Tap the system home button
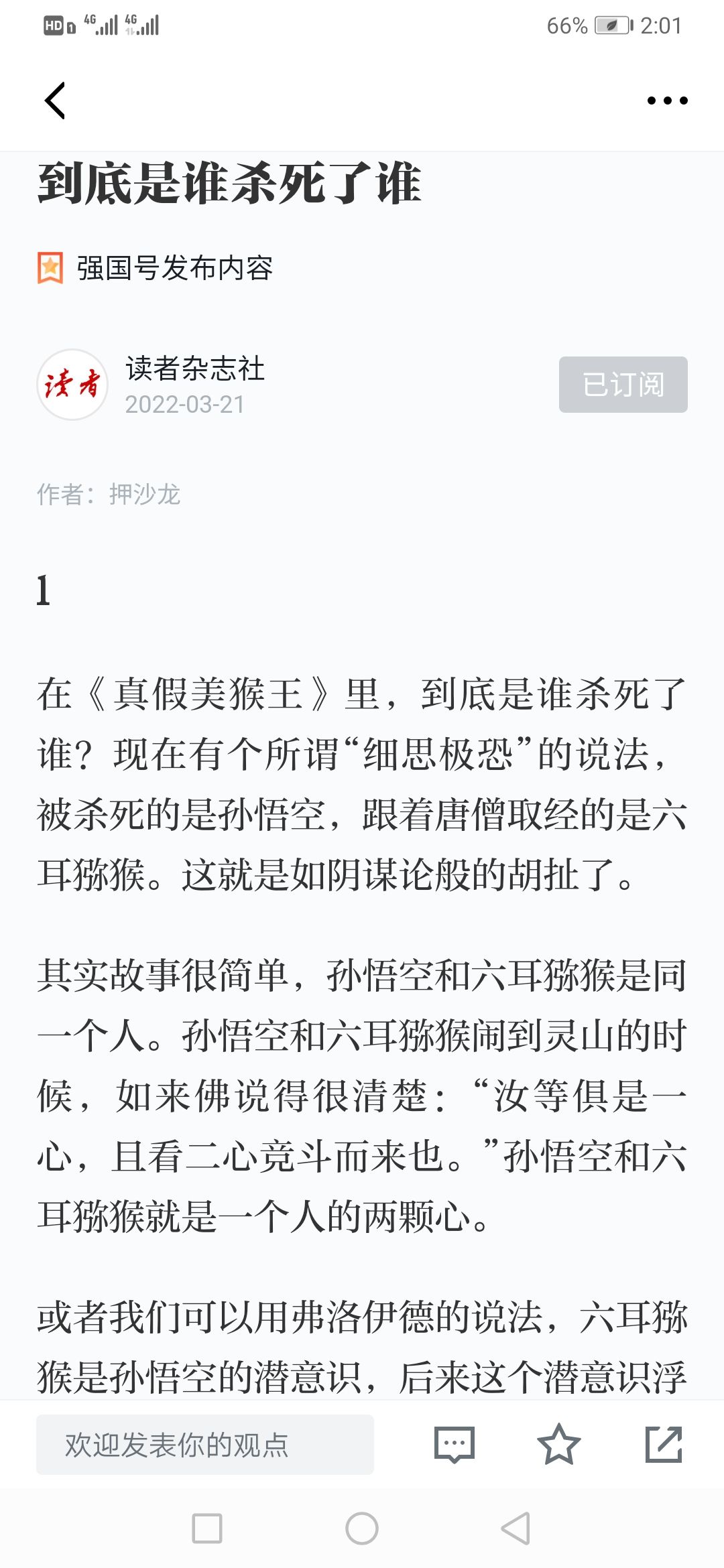The height and width of the screenshot is (1568, 724). (362, 1528)
